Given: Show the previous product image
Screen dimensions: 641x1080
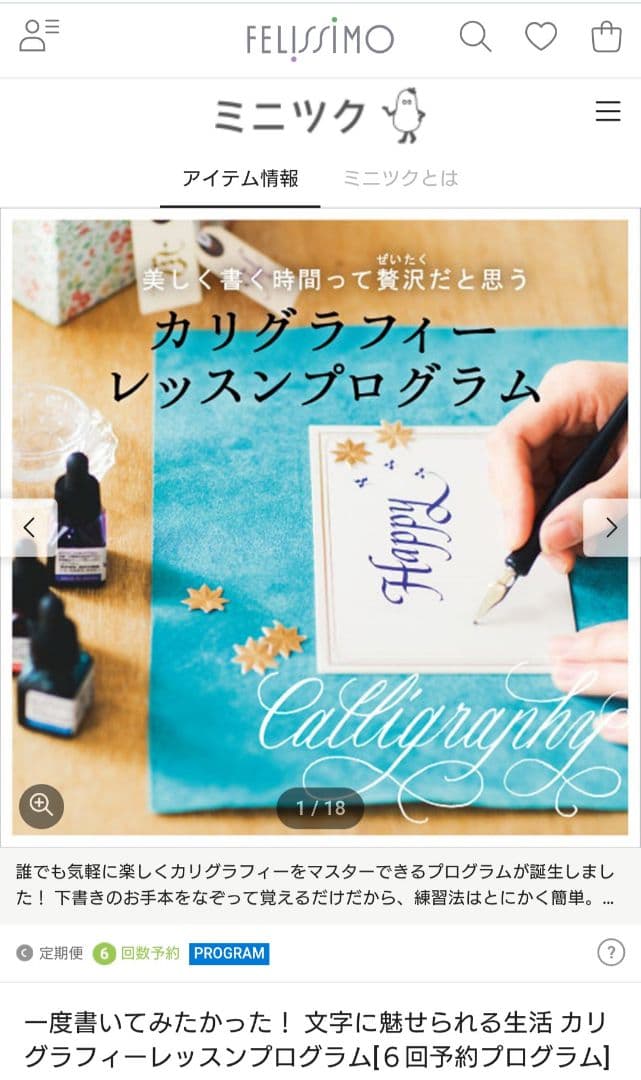Looking at the screenshot, I should 29,527.
